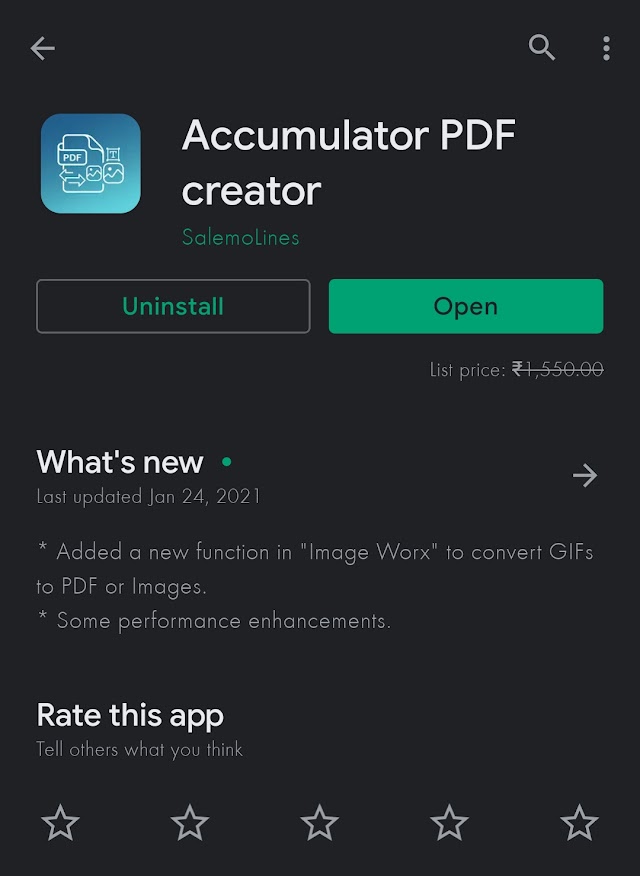Give a two-star rating
The image size is (640, 876).
190,823
